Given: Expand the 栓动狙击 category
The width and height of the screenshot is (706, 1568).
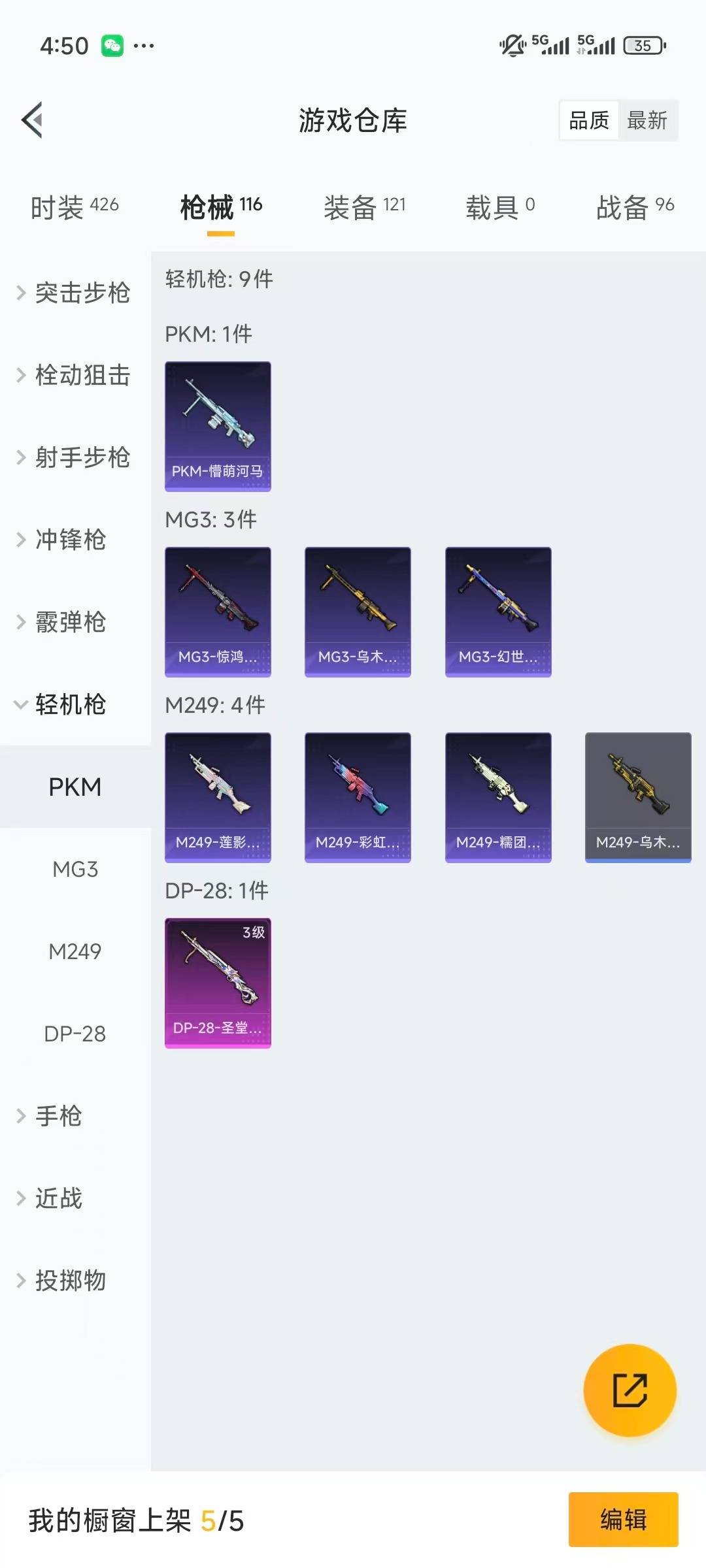Looking at the screenshot, I should [75, 375].
